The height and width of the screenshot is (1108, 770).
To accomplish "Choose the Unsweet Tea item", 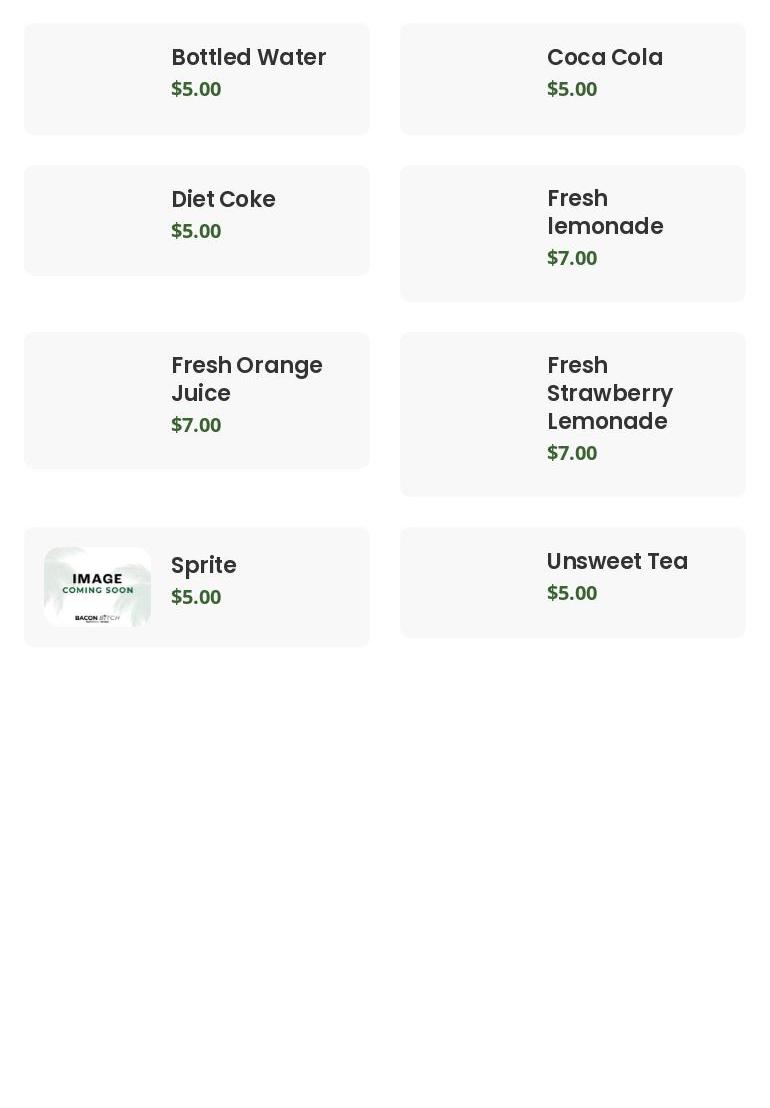I will click(573, 581).
